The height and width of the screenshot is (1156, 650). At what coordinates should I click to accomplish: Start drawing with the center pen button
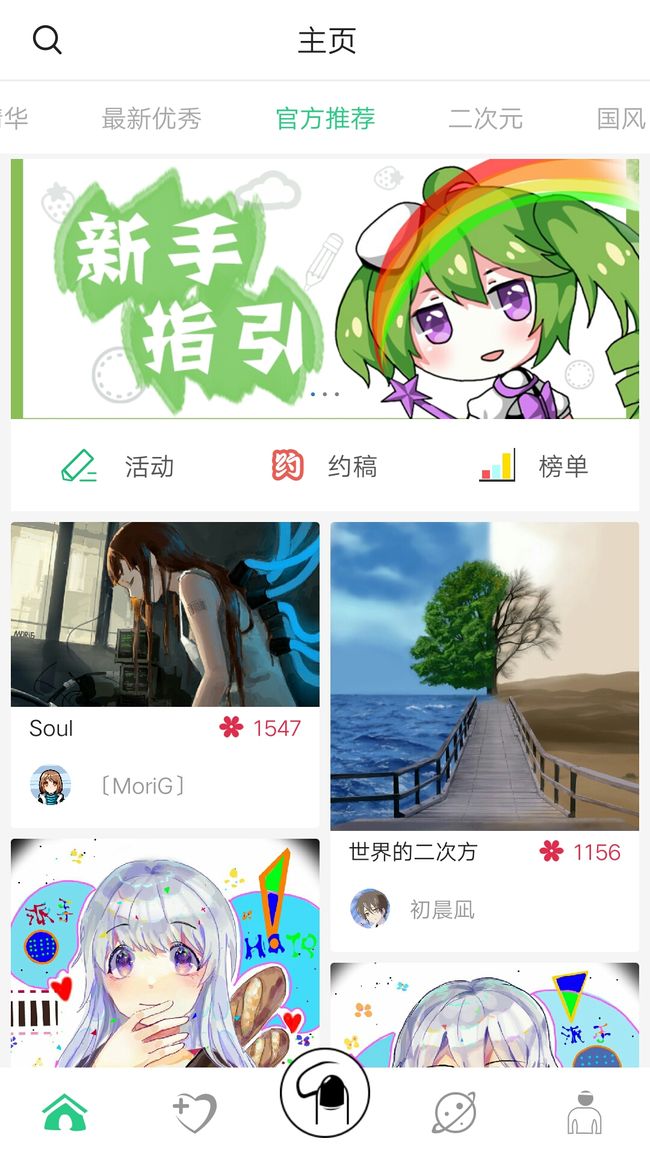pyautogui.click(x=325, y=1093)
